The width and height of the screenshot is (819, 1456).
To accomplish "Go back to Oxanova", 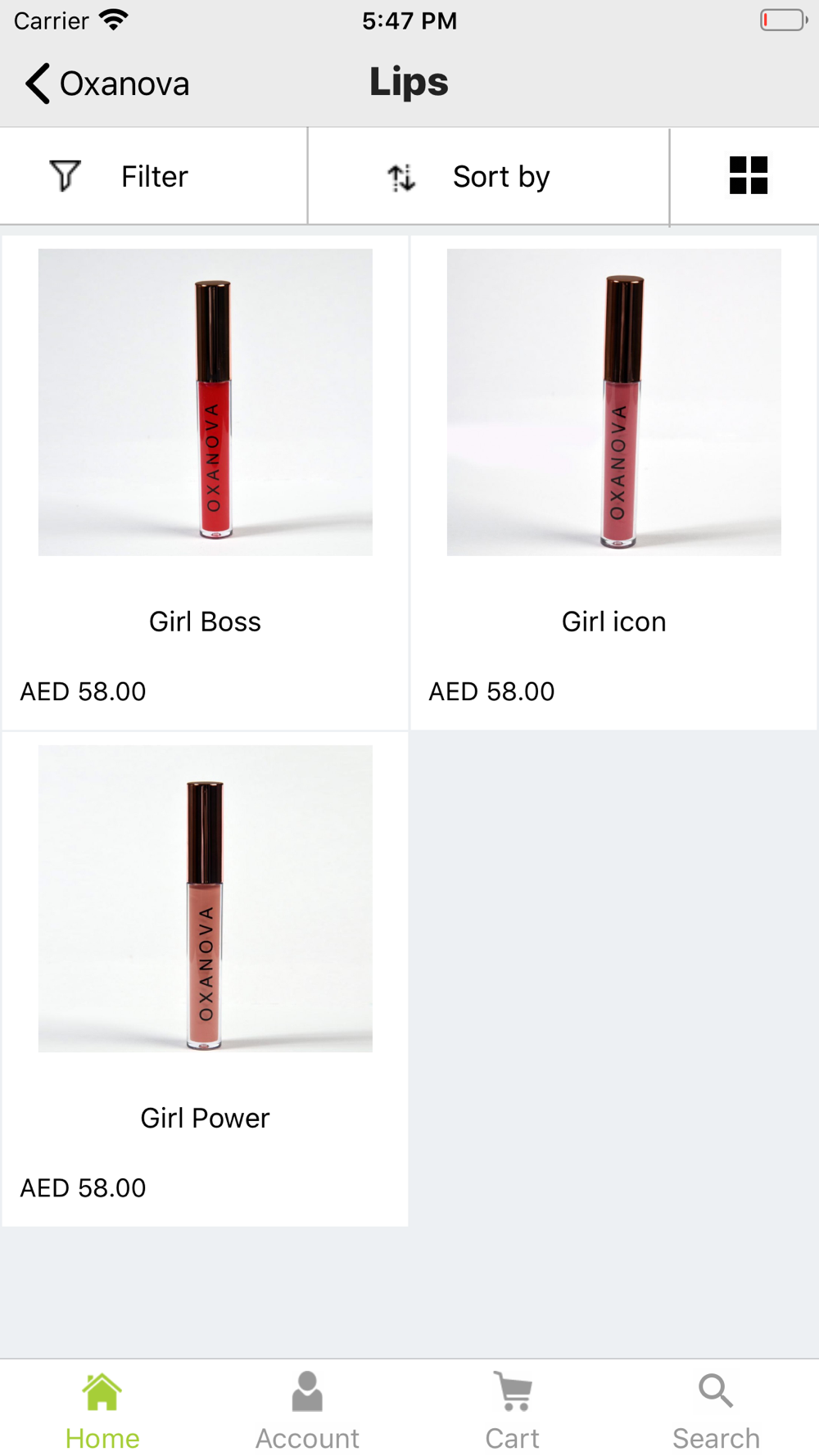I will 107,84.
